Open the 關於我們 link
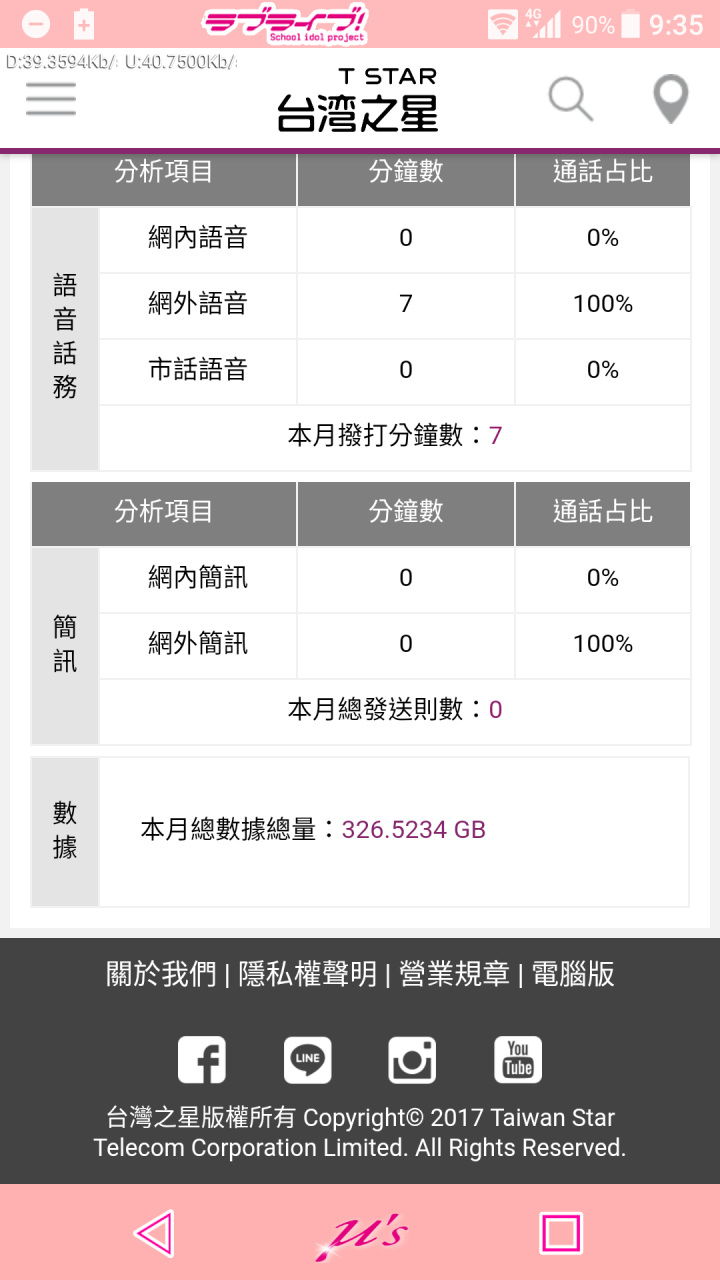This screenshot has height=1280, width=720. [161, 974]
